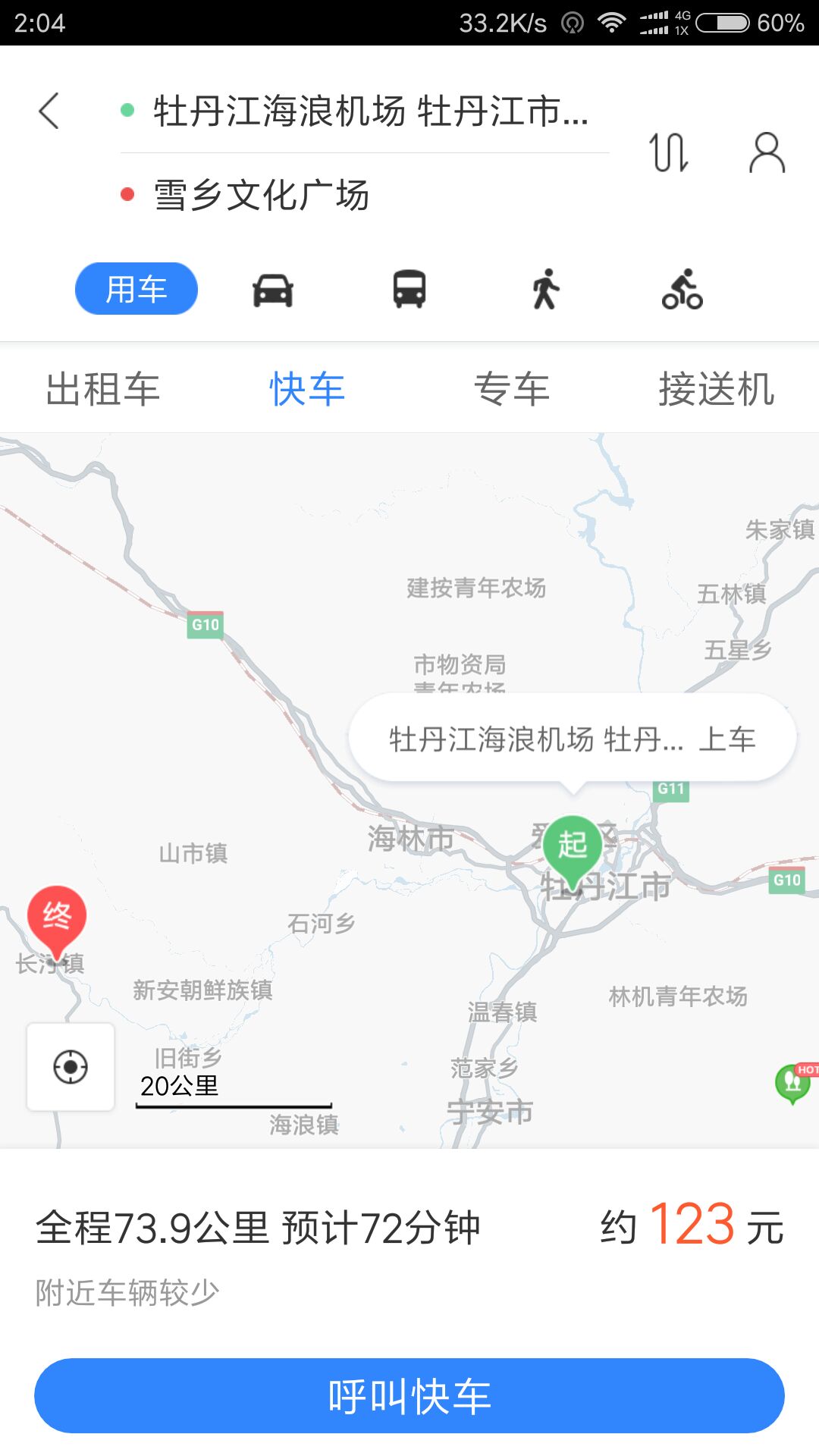
Task: Choose the 接送机 airport transfer option
Action: coord(716,389)
